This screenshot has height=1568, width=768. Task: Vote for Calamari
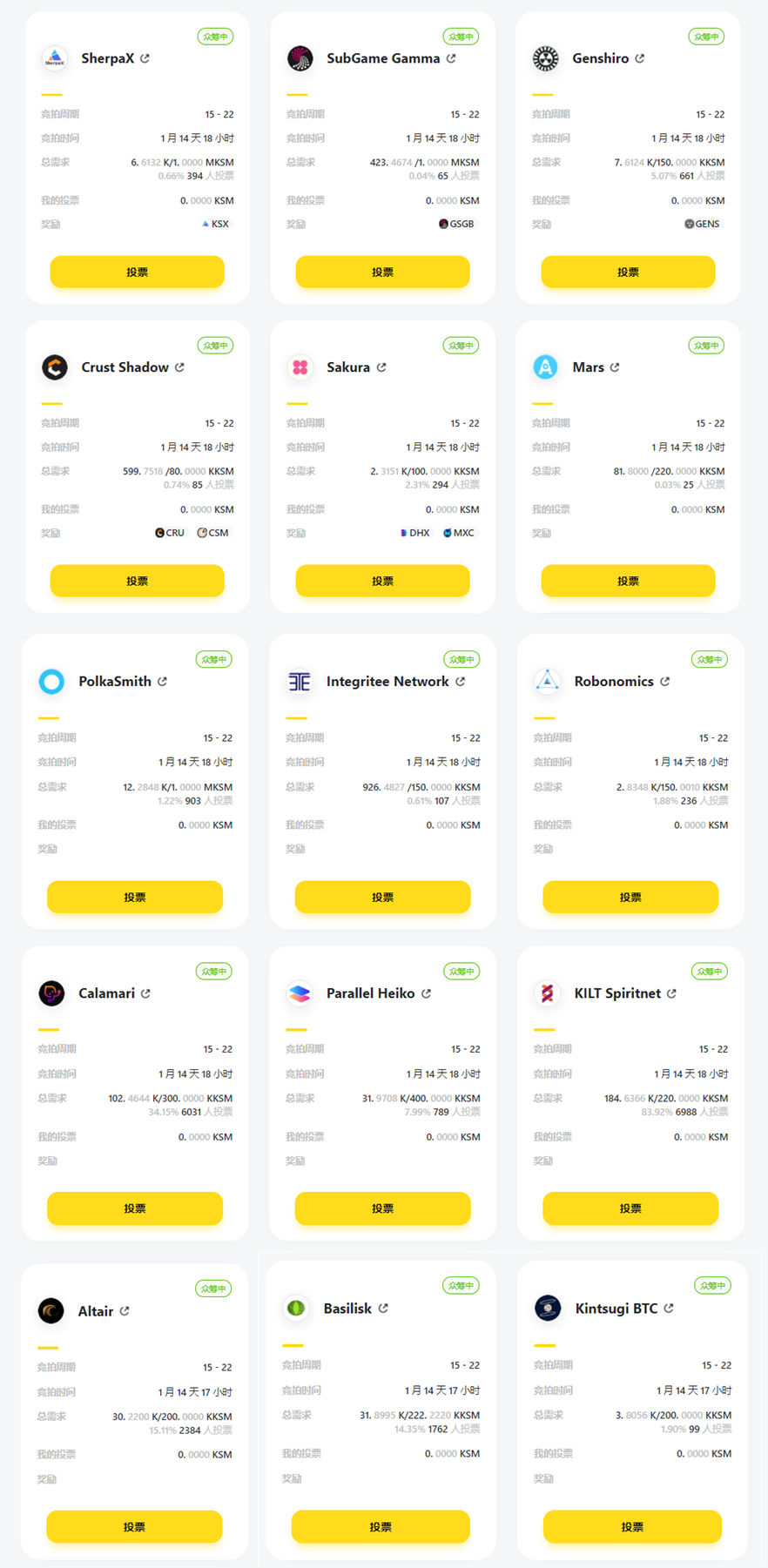tap(134, 1208)
